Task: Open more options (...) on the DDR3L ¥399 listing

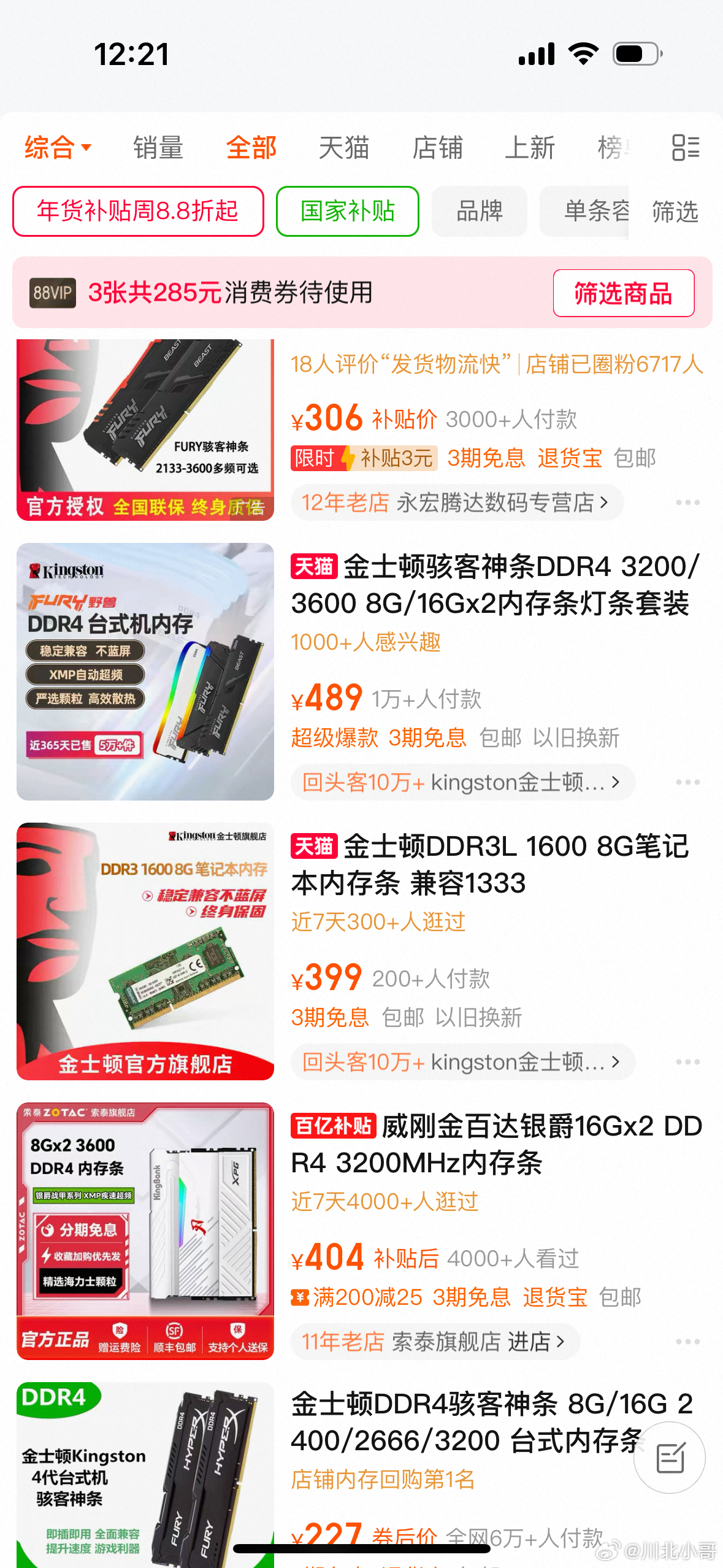Action: [687, 1061]
